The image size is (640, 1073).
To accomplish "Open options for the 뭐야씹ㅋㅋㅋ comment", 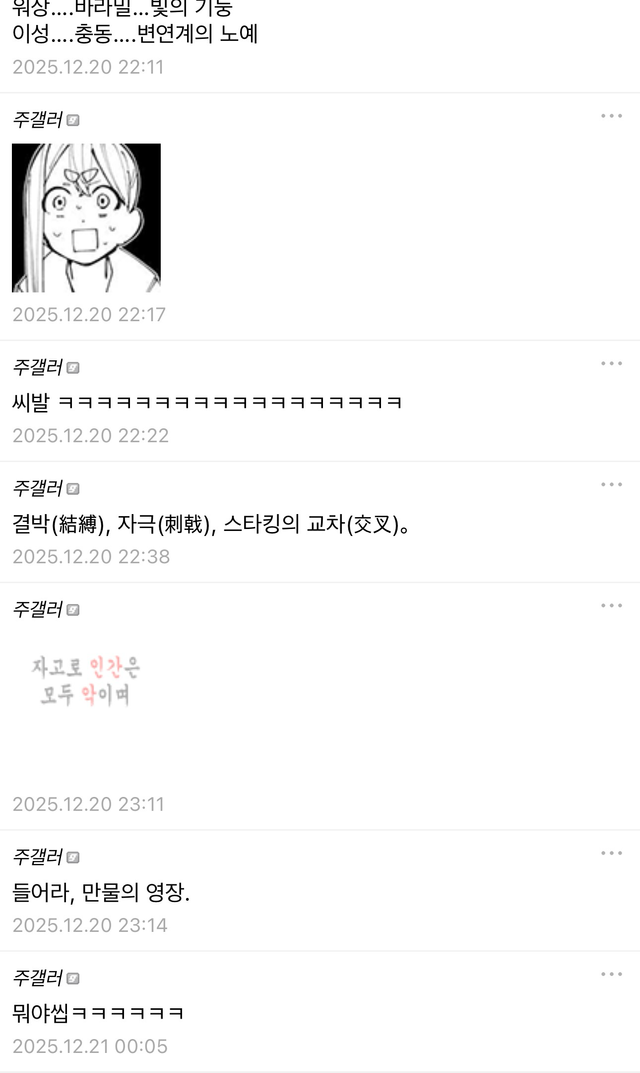I will [611, 974].
